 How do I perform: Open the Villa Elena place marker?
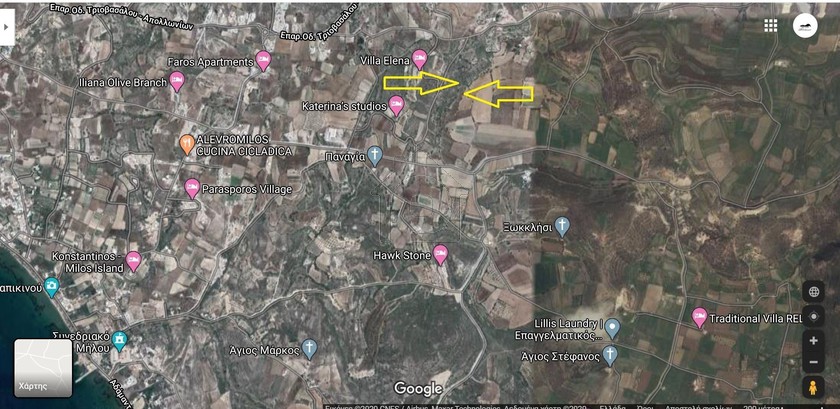pyautogui.click(x=420, y=59)
